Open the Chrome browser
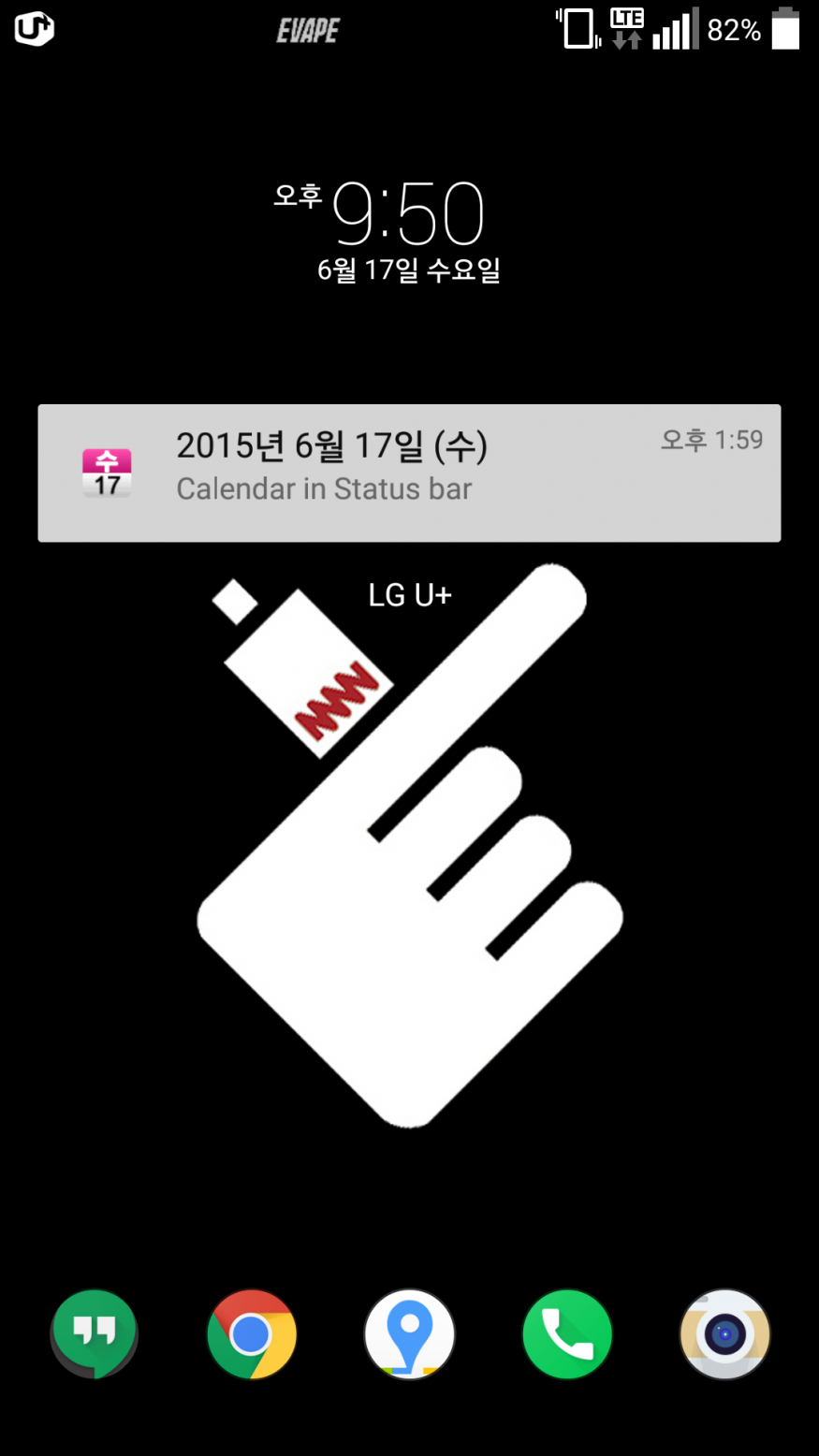 252,1334
